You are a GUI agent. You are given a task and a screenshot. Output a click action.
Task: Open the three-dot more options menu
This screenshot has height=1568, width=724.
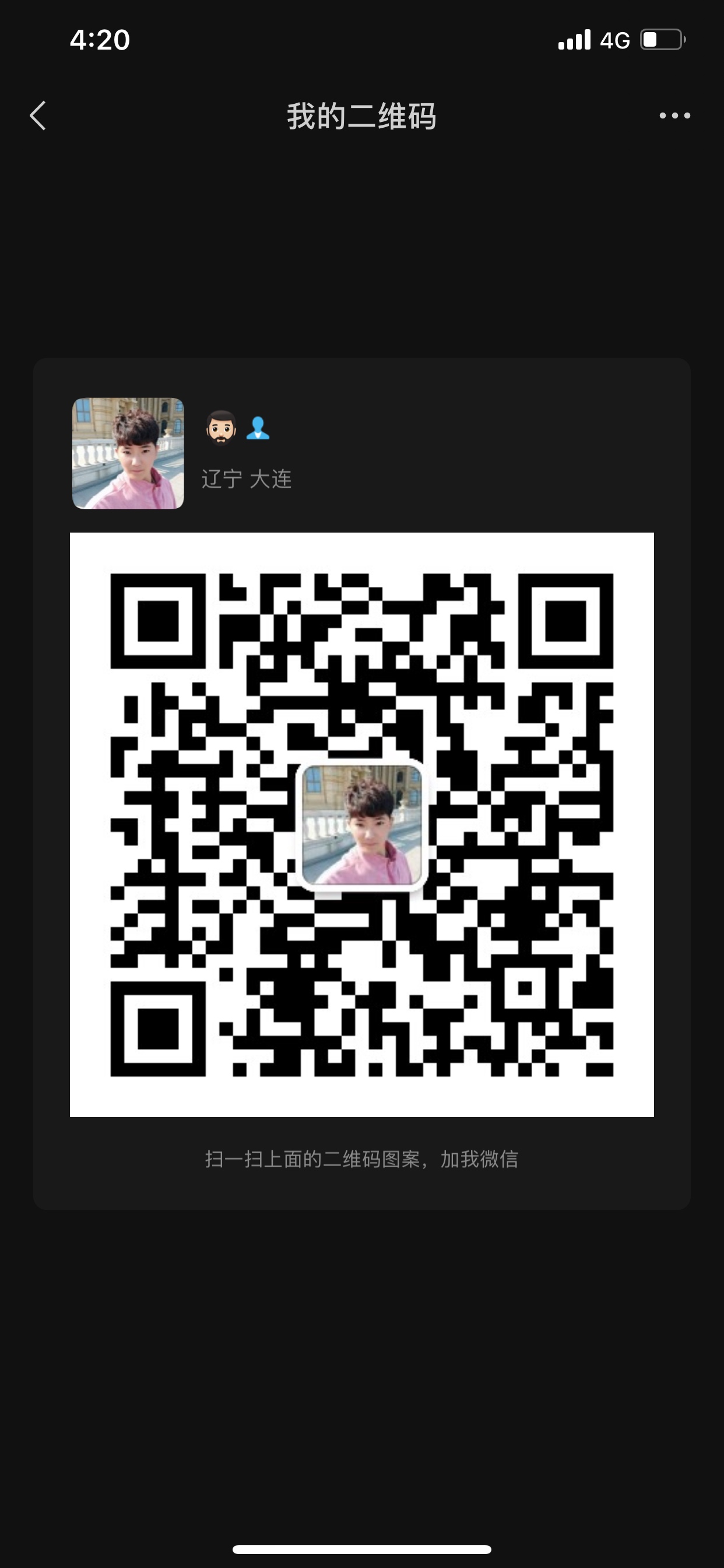(x=674, y=116)
